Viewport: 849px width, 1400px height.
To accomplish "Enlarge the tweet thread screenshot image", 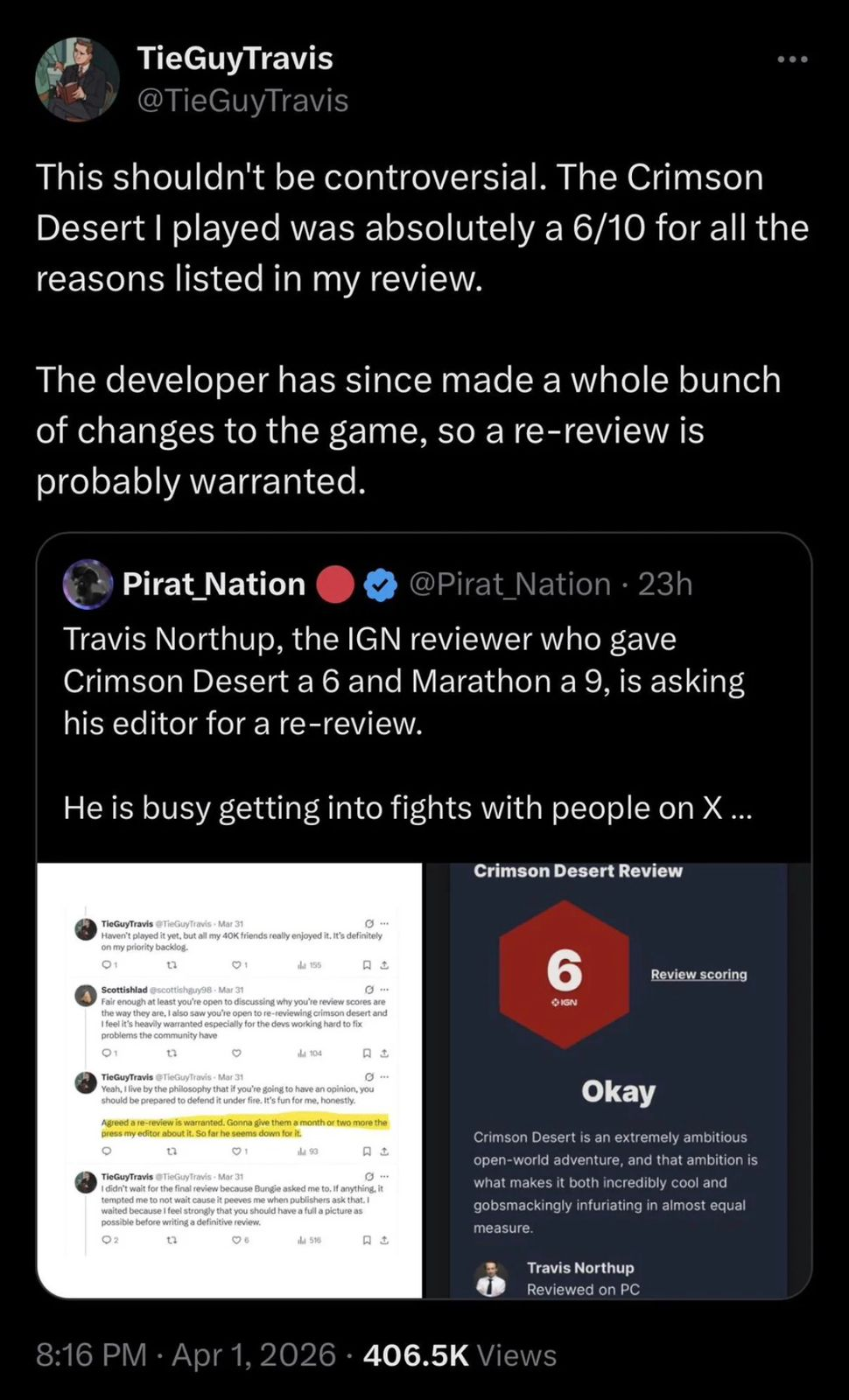I will coord(230,1080).
